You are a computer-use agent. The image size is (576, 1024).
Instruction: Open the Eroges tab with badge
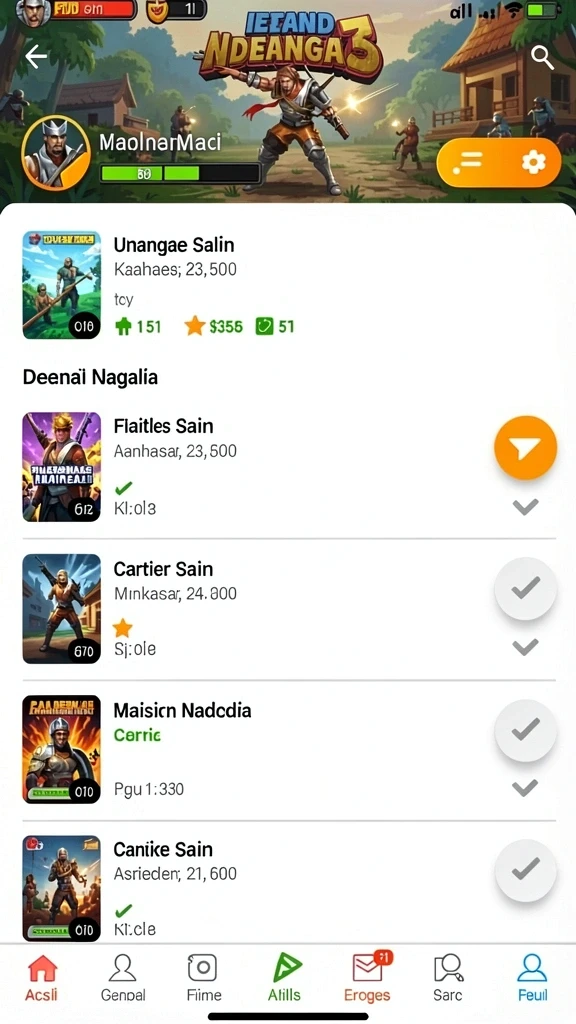[367, 978]
